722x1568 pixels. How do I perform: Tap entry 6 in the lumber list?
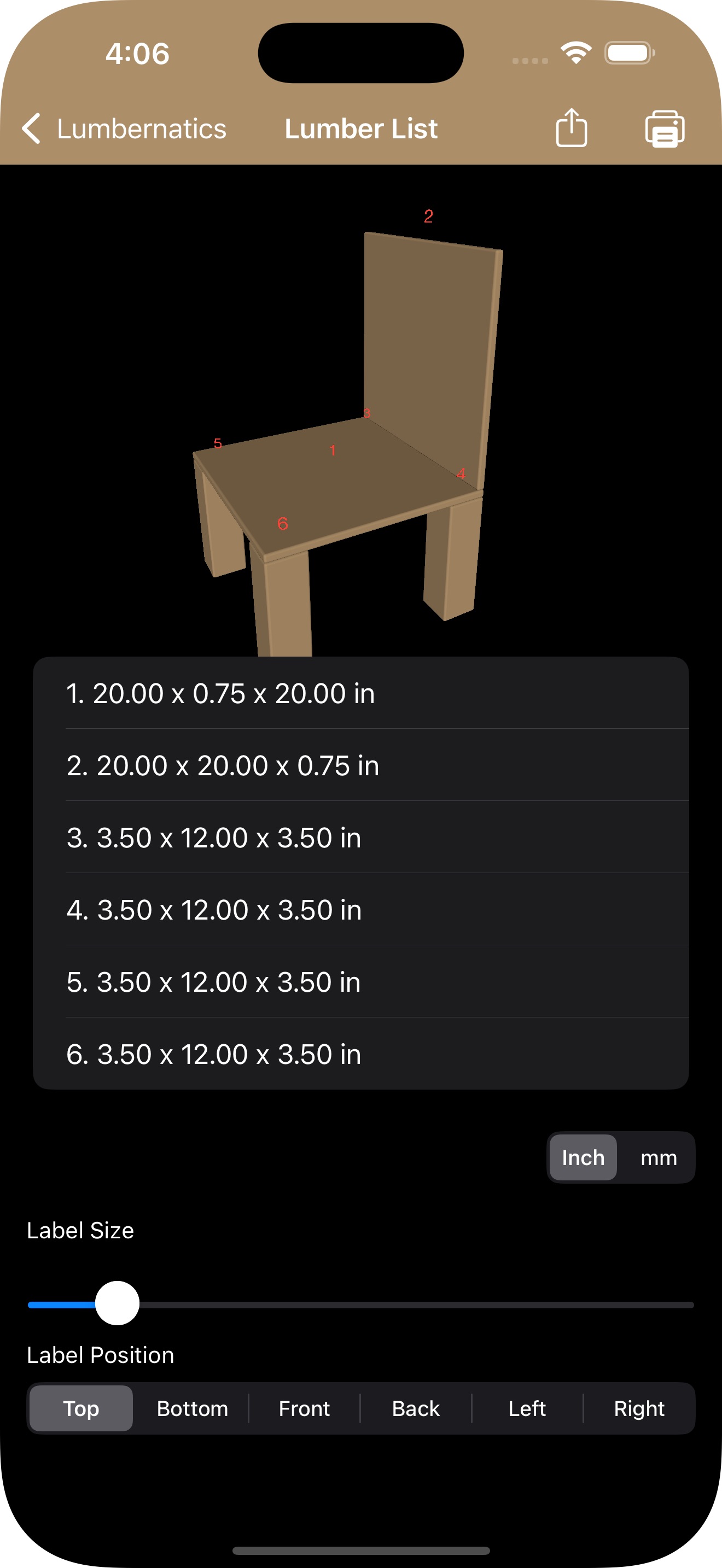[361, 1054]
